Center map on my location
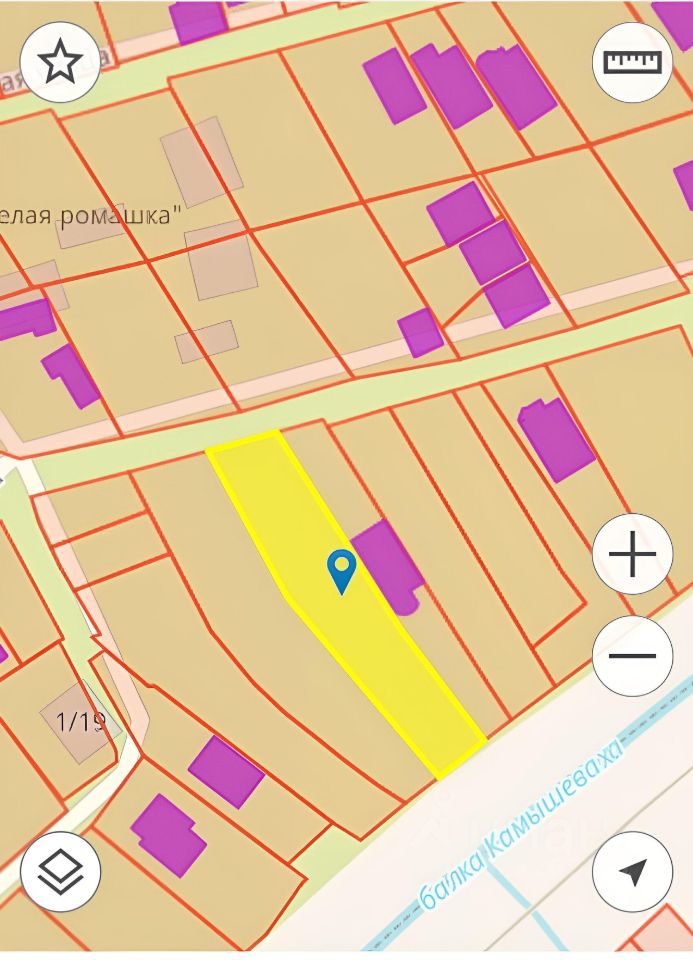693x960 pixels. coord(632,871)
